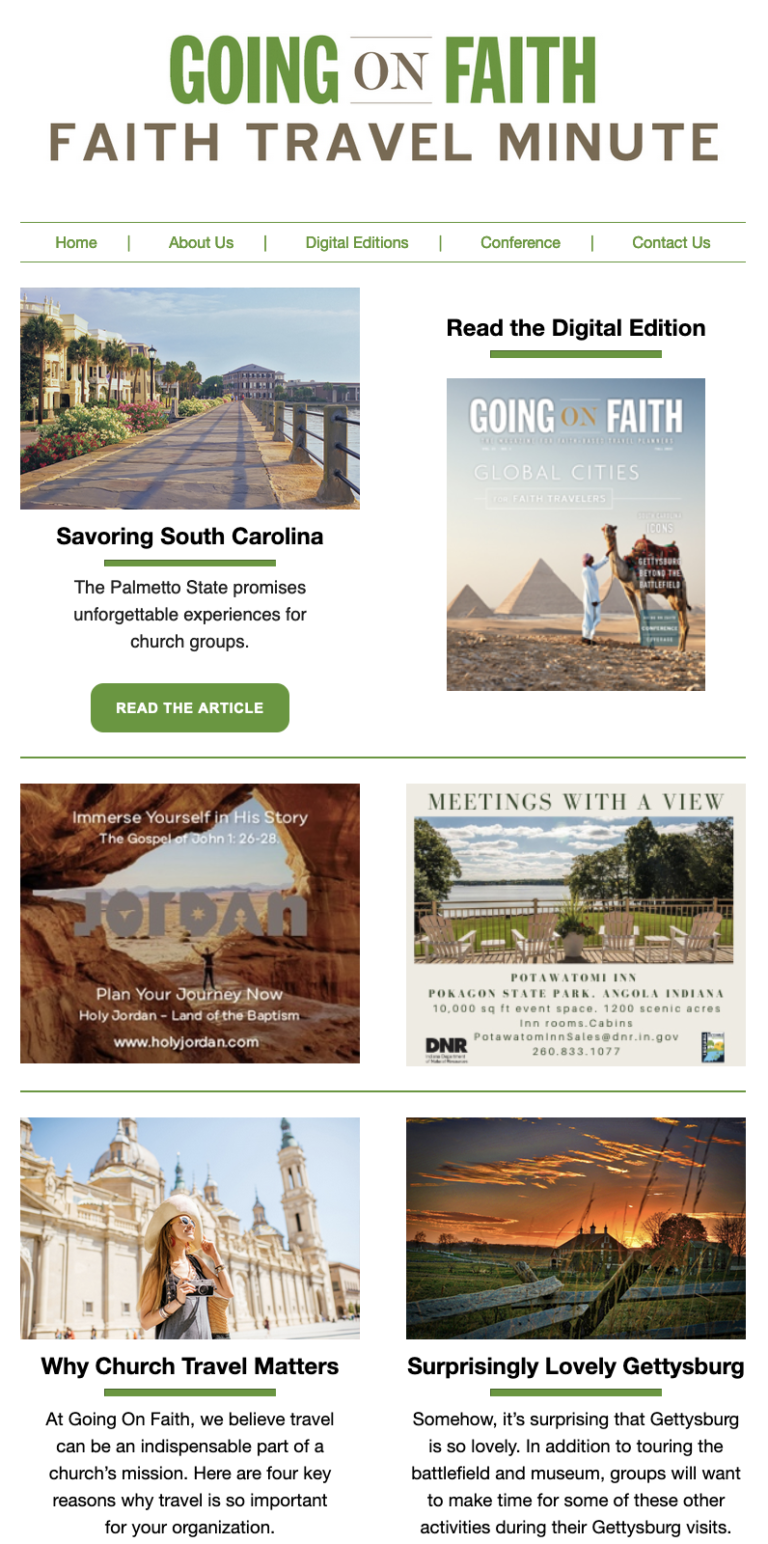Click the Read the Digital Edition heading

tap(575, 327)
